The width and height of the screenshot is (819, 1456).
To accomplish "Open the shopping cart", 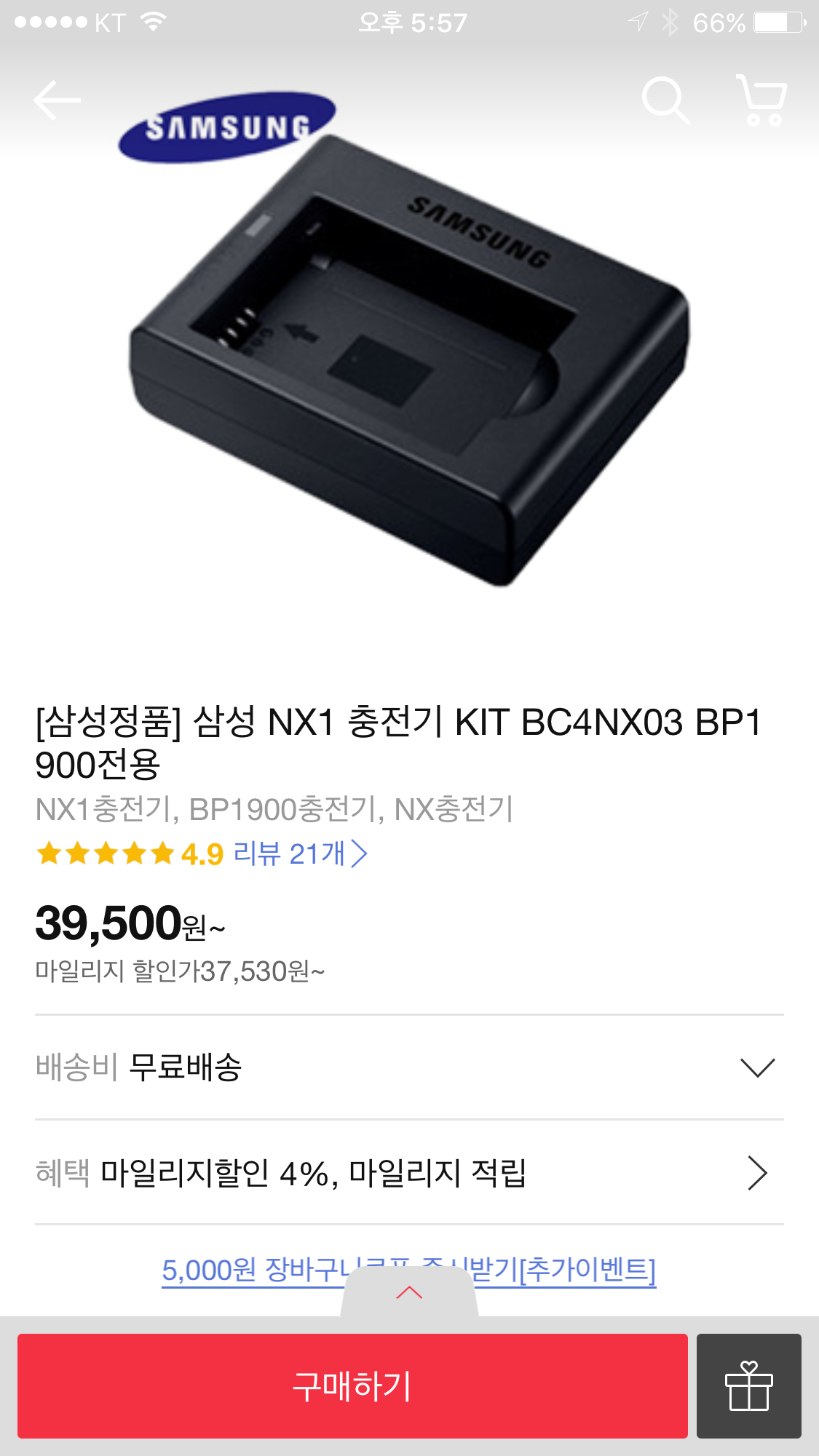I will (x=762, y=100).
